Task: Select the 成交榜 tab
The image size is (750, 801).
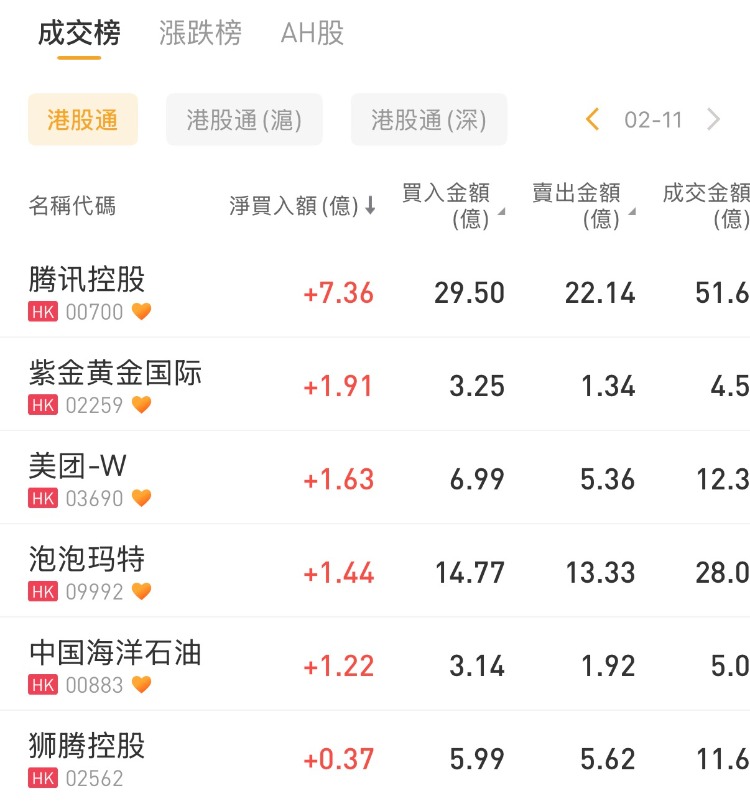Action: [79, 34]
